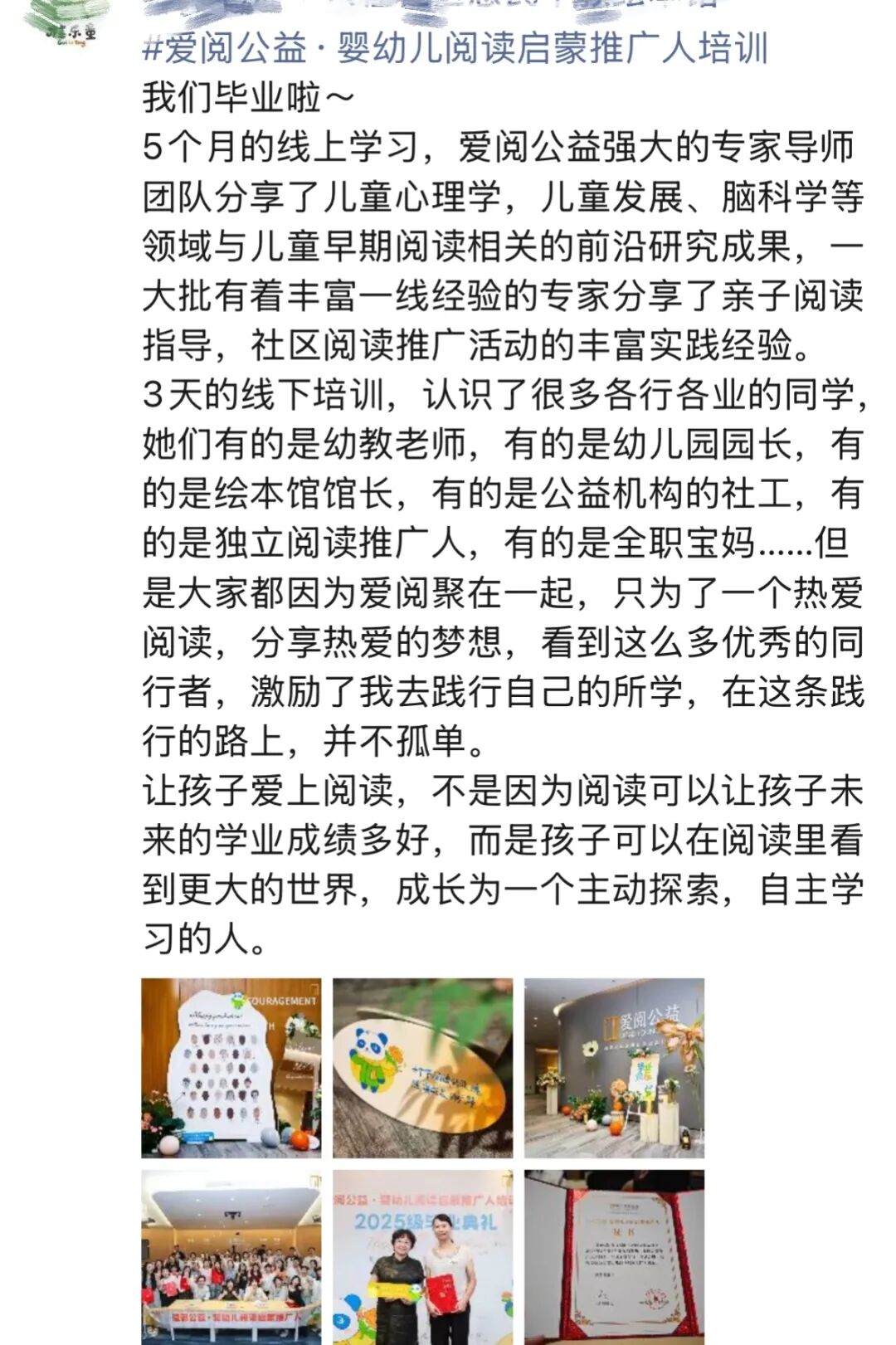This screenshot has height=1345, width=896.
Task: Enlarge the red-bordered certificate photo
Action: (x=614, y=1256)
